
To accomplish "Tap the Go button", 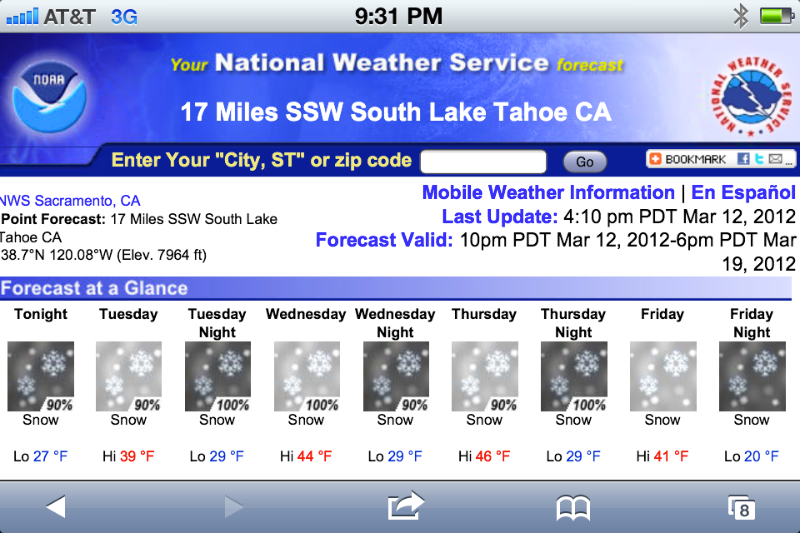I will pos(585,161).
